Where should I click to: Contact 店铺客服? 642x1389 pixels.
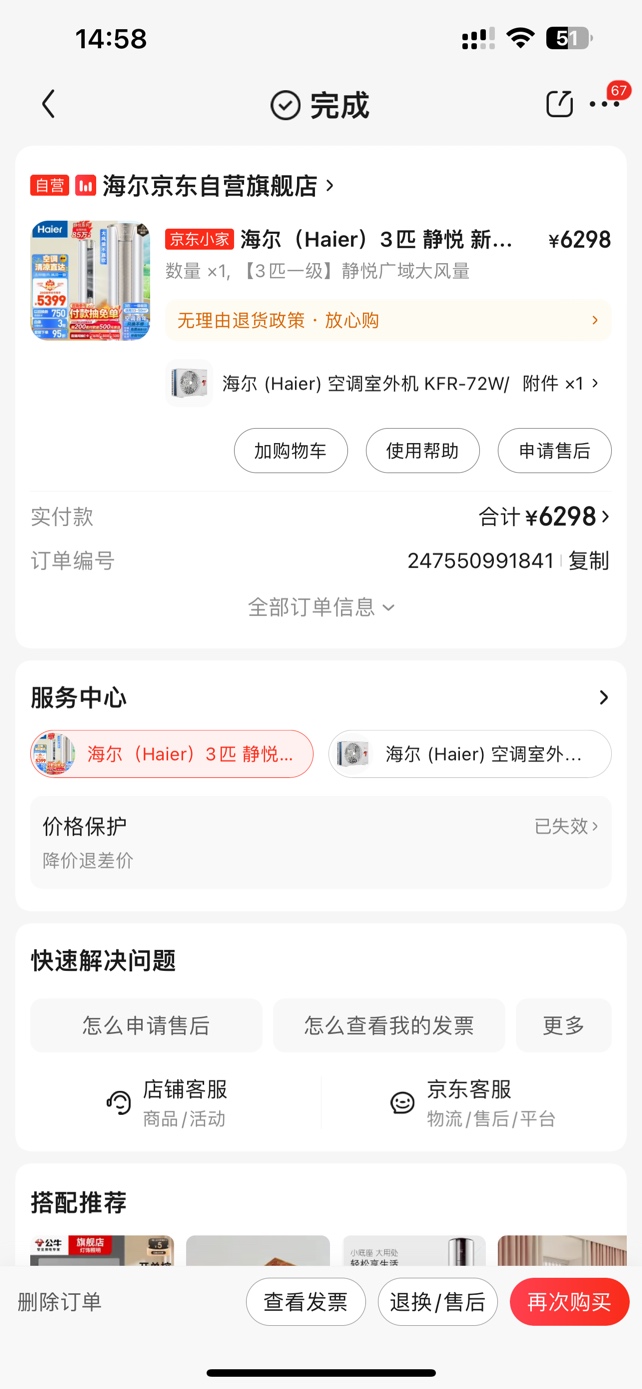coord(167,1102)
